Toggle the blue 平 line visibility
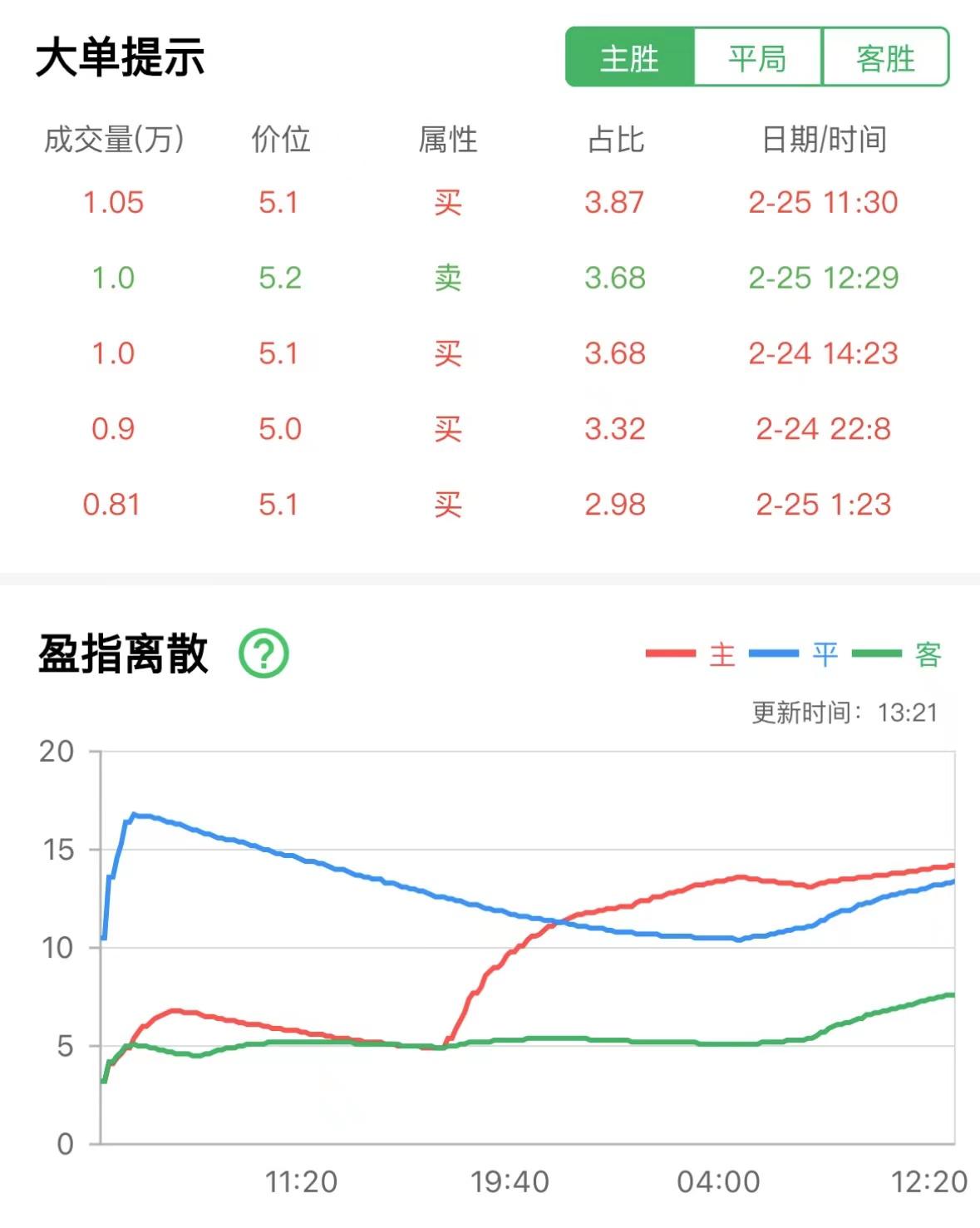The height and width of the screenshot is (1228, 980). pyautogui.click(x=798, y=654)
